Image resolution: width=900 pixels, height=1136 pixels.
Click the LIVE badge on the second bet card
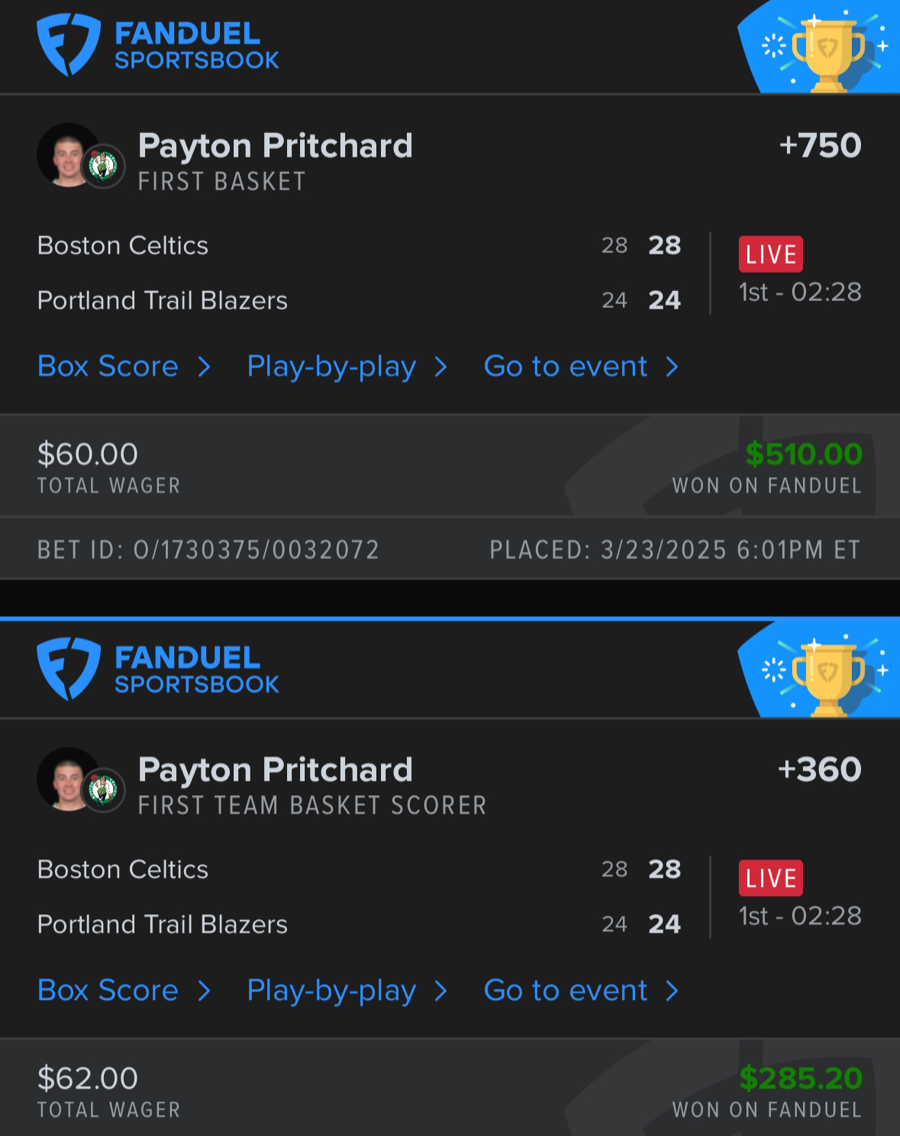pos(770,877)
